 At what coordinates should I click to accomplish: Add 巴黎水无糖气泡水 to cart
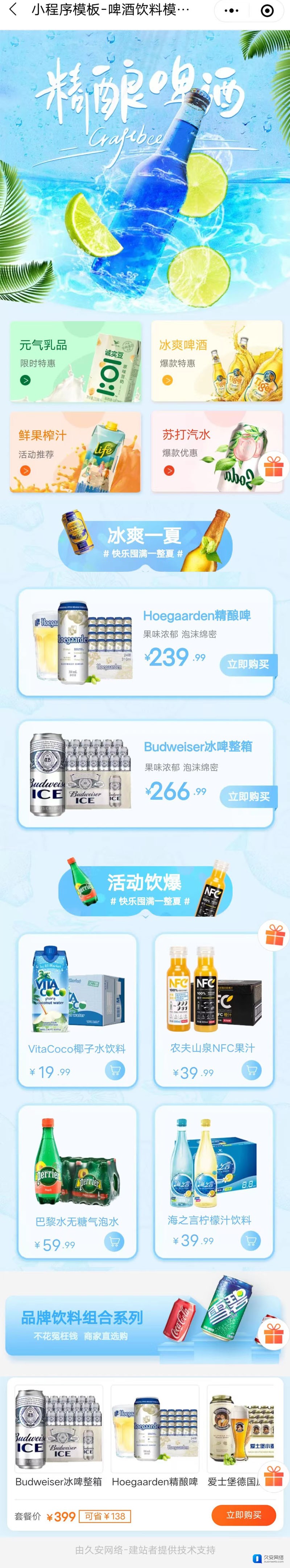click(115, 1241)
